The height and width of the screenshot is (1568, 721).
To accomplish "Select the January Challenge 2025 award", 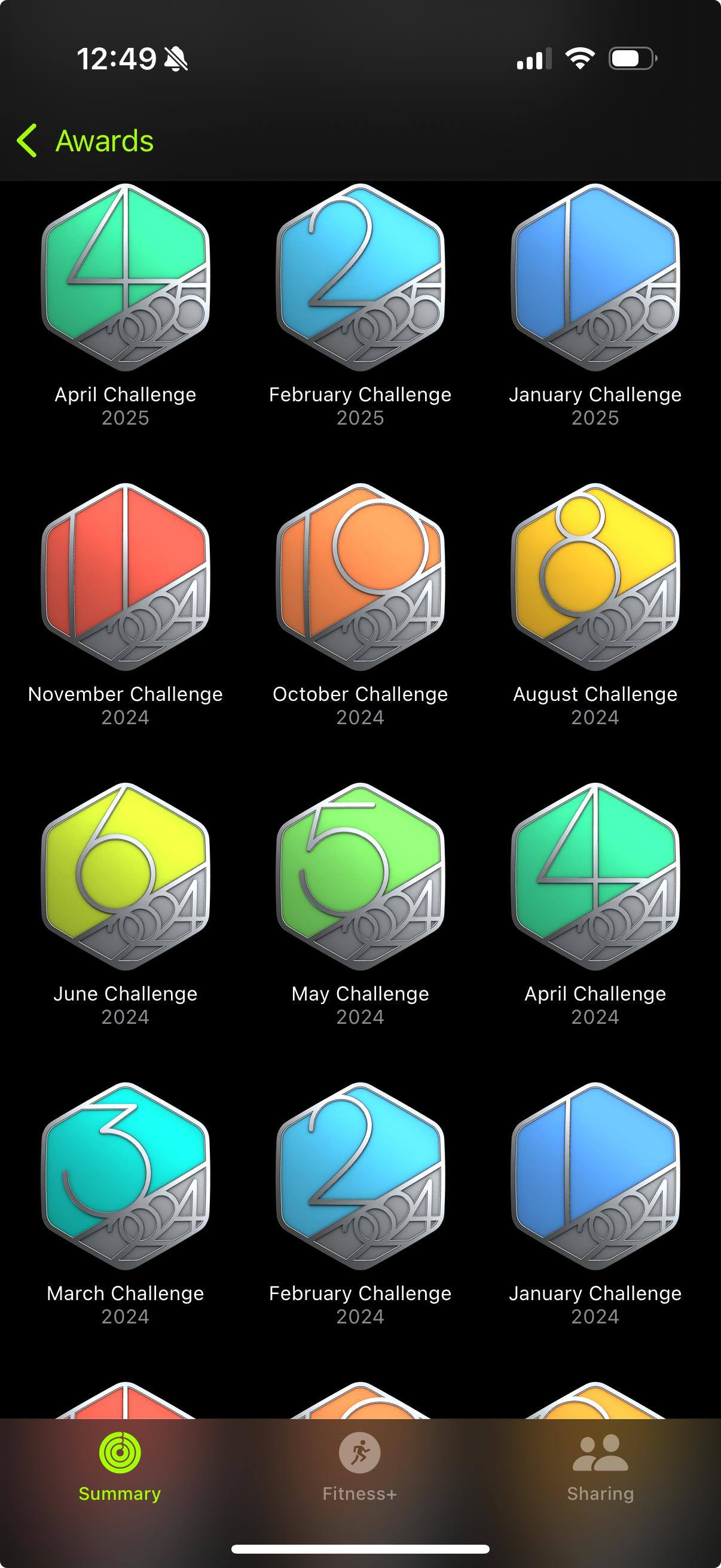I will (x=595, y=277).
